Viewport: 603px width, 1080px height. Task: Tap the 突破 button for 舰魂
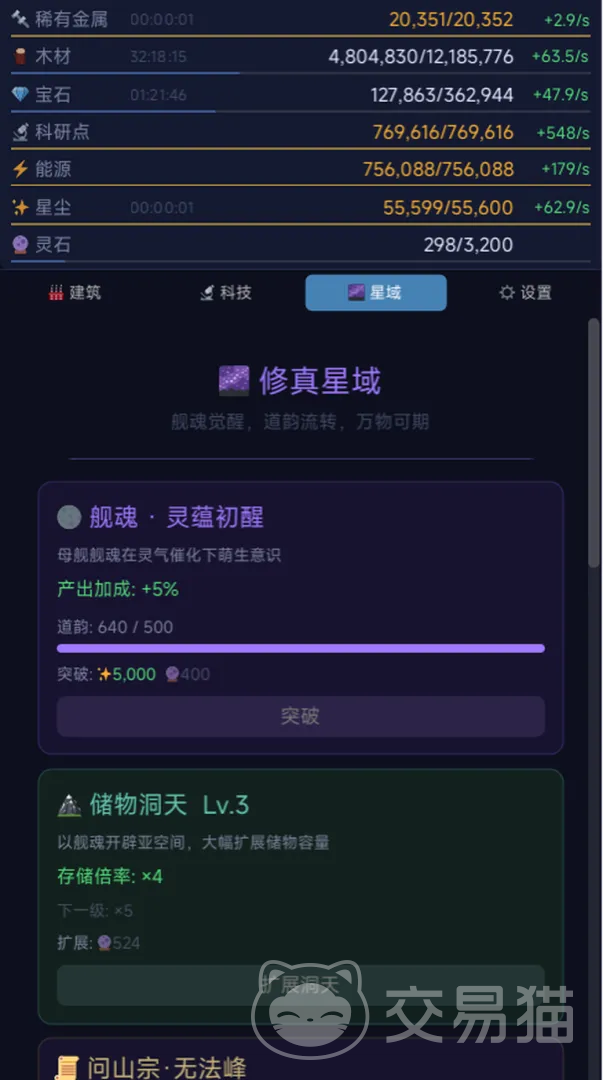[300, 717]
